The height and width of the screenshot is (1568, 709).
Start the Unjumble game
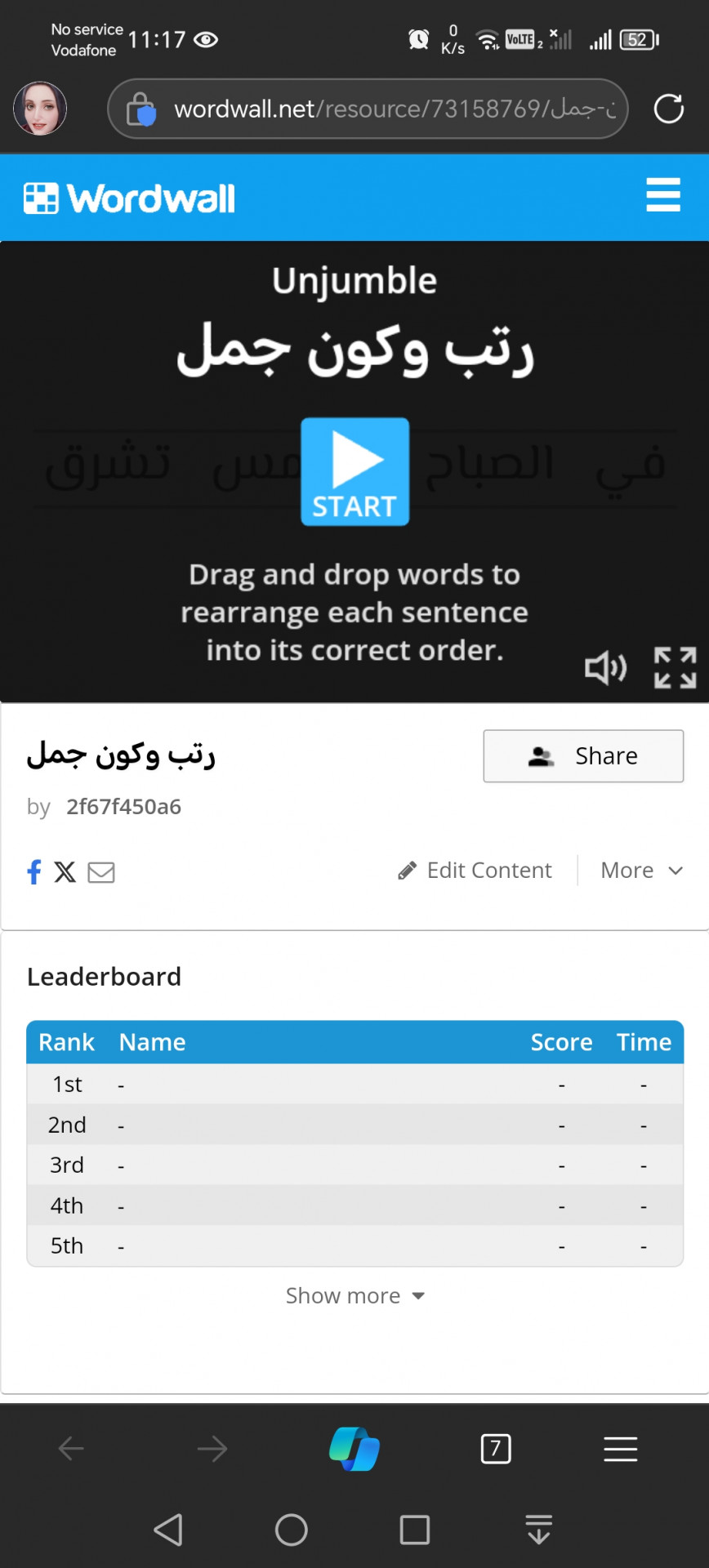coord(354,471)
